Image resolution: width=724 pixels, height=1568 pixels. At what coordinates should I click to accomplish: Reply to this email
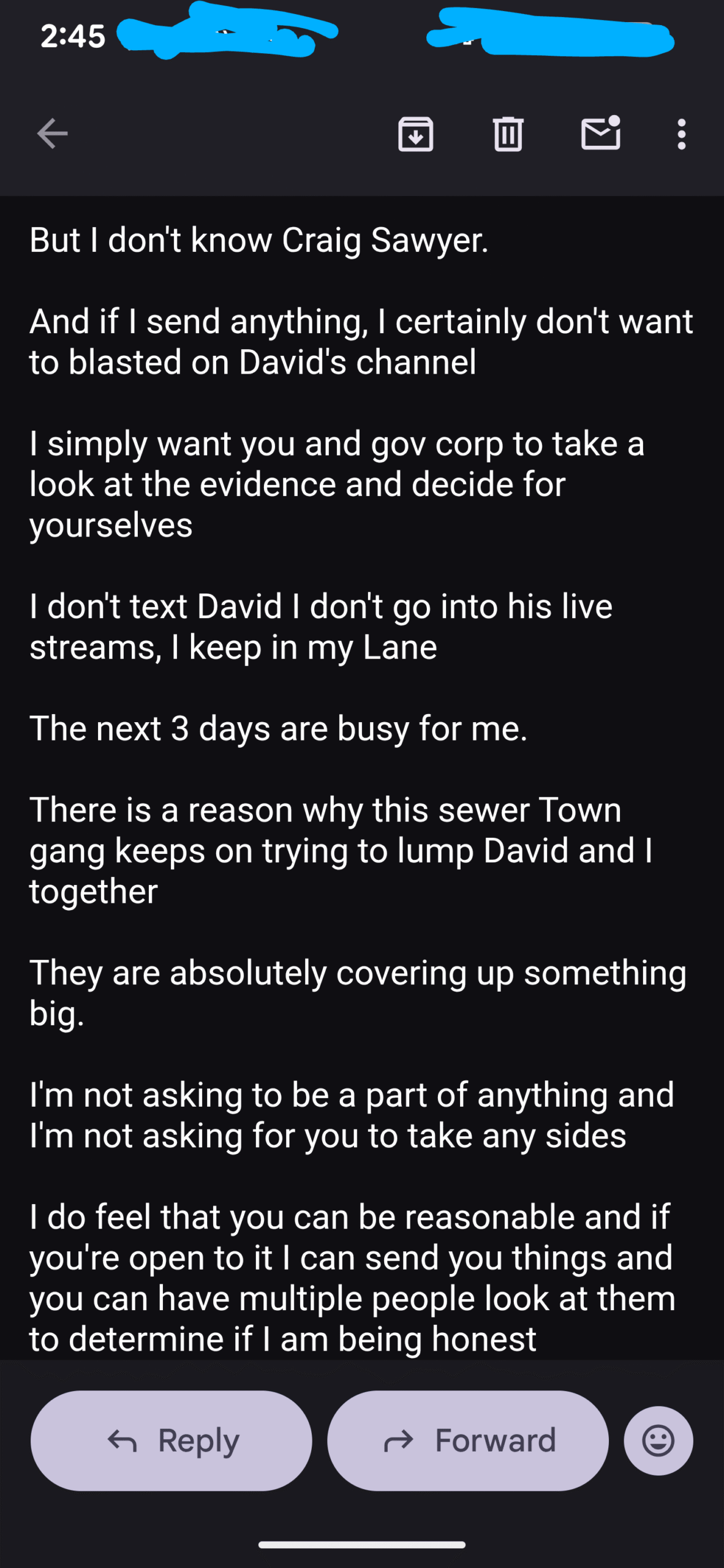coord(172,1441)
